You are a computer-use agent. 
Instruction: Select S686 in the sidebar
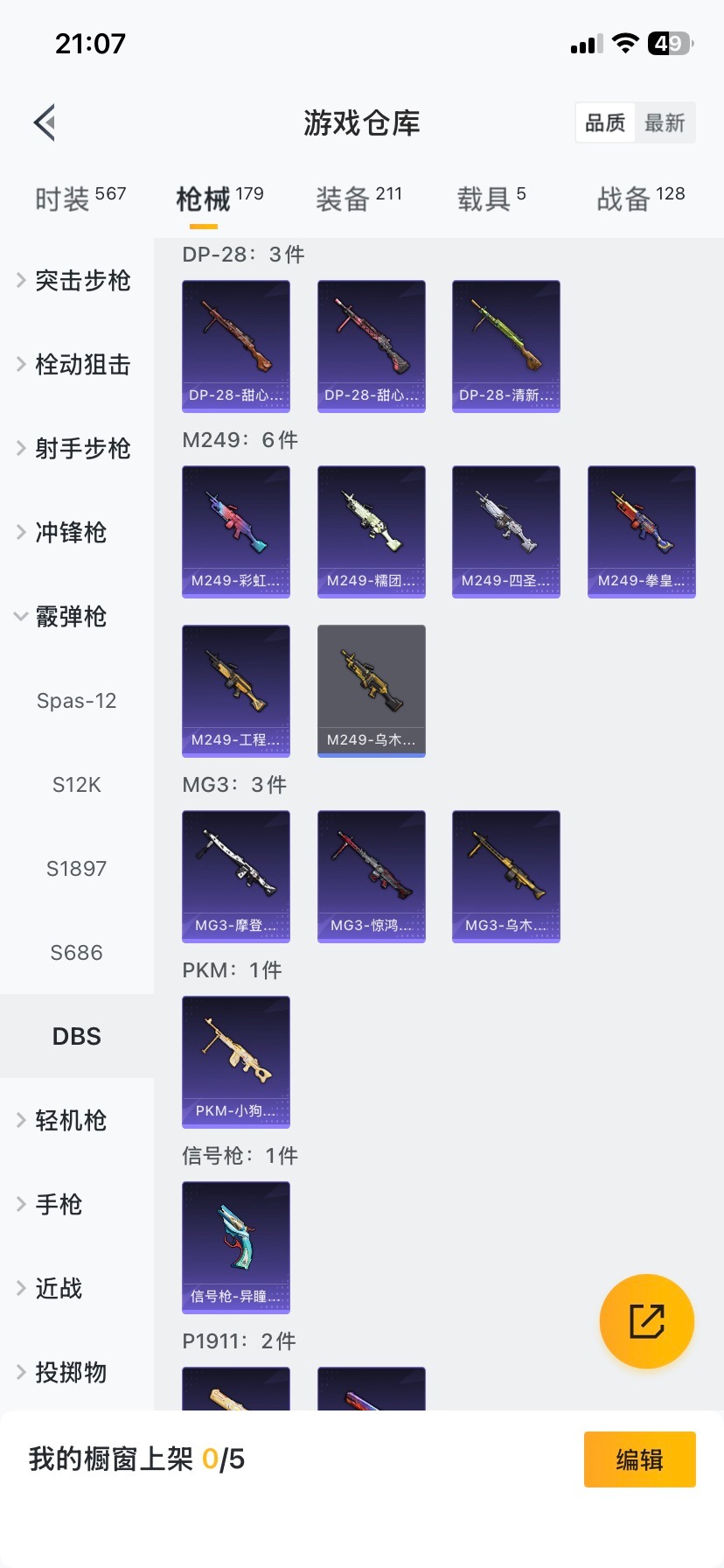coord(77,953)
